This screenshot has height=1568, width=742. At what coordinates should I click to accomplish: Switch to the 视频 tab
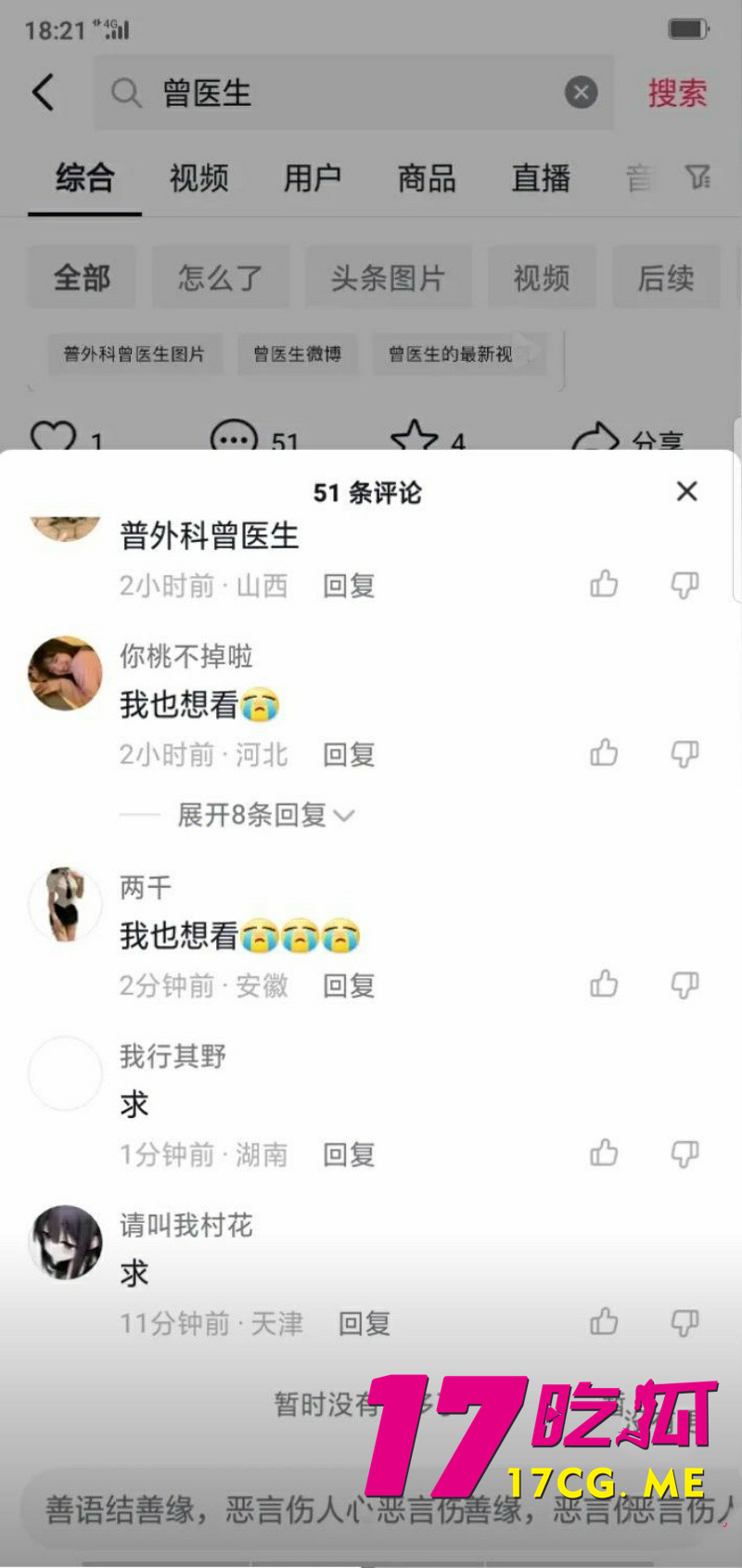(x=198, y=178)
